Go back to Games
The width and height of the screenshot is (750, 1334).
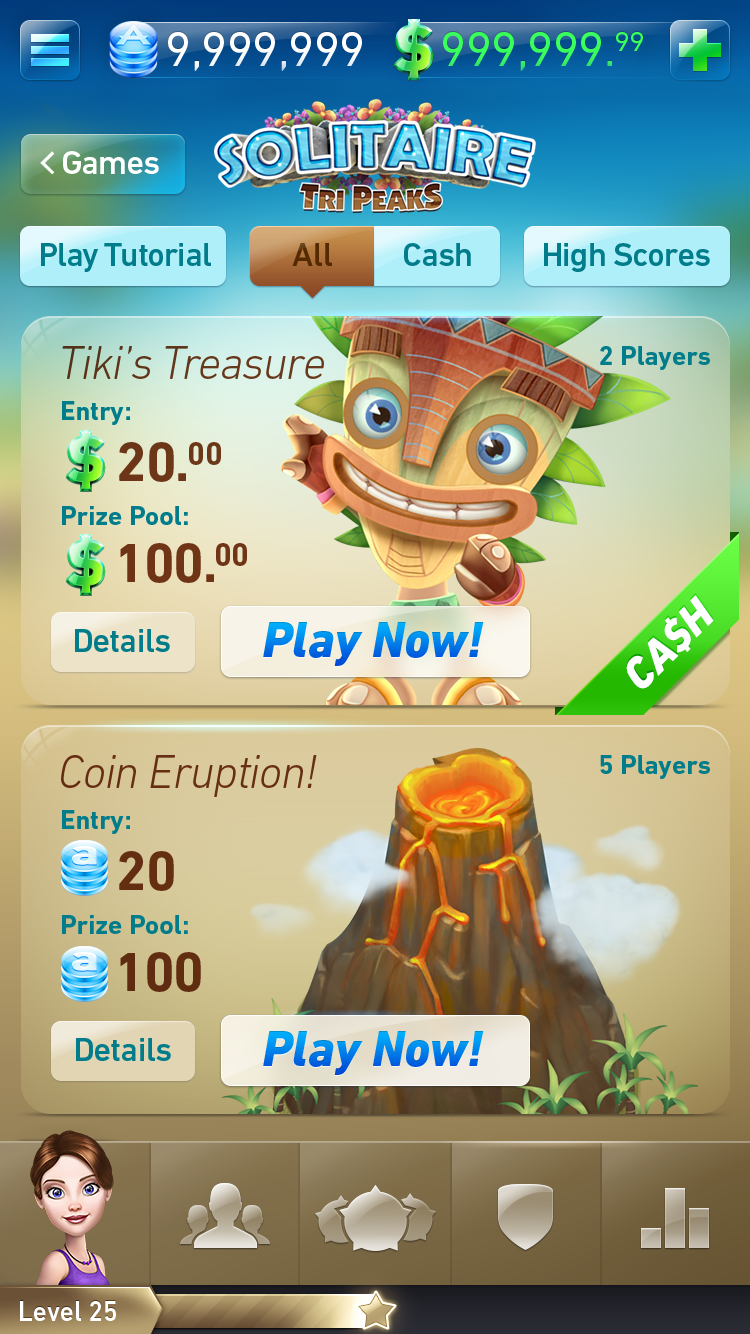point(103,164)
